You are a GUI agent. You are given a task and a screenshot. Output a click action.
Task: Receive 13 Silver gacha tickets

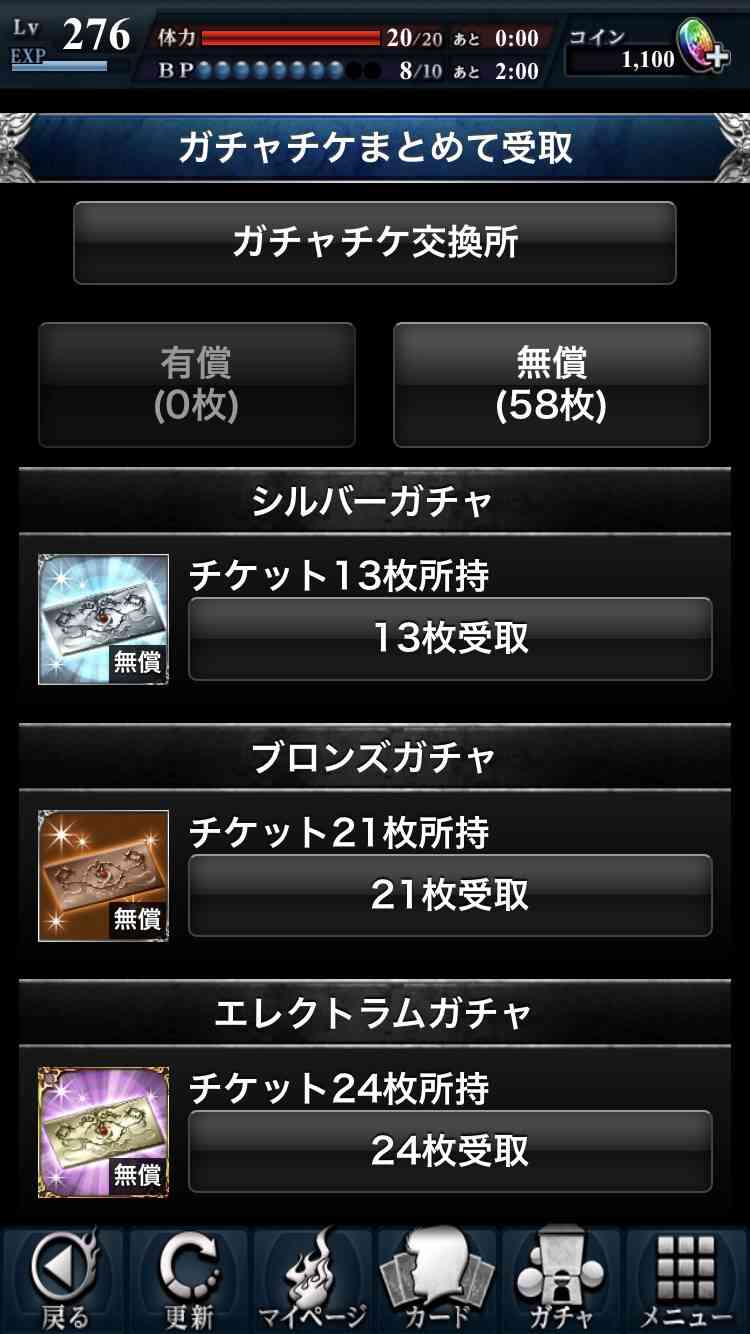pyautogui.click(x=450, y=639)
